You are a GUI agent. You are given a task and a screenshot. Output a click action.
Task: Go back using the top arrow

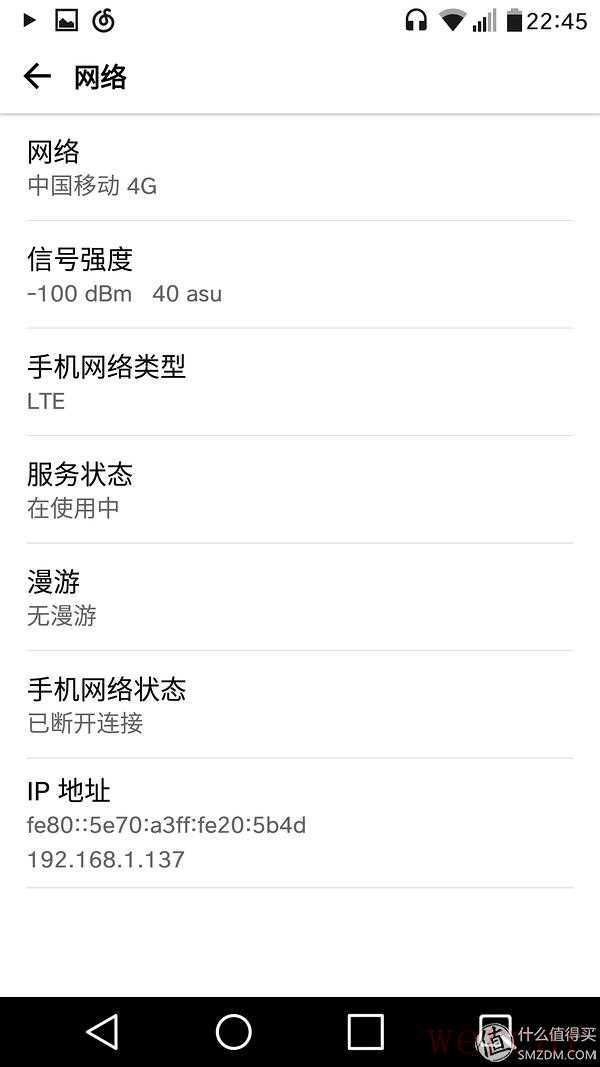37,77
